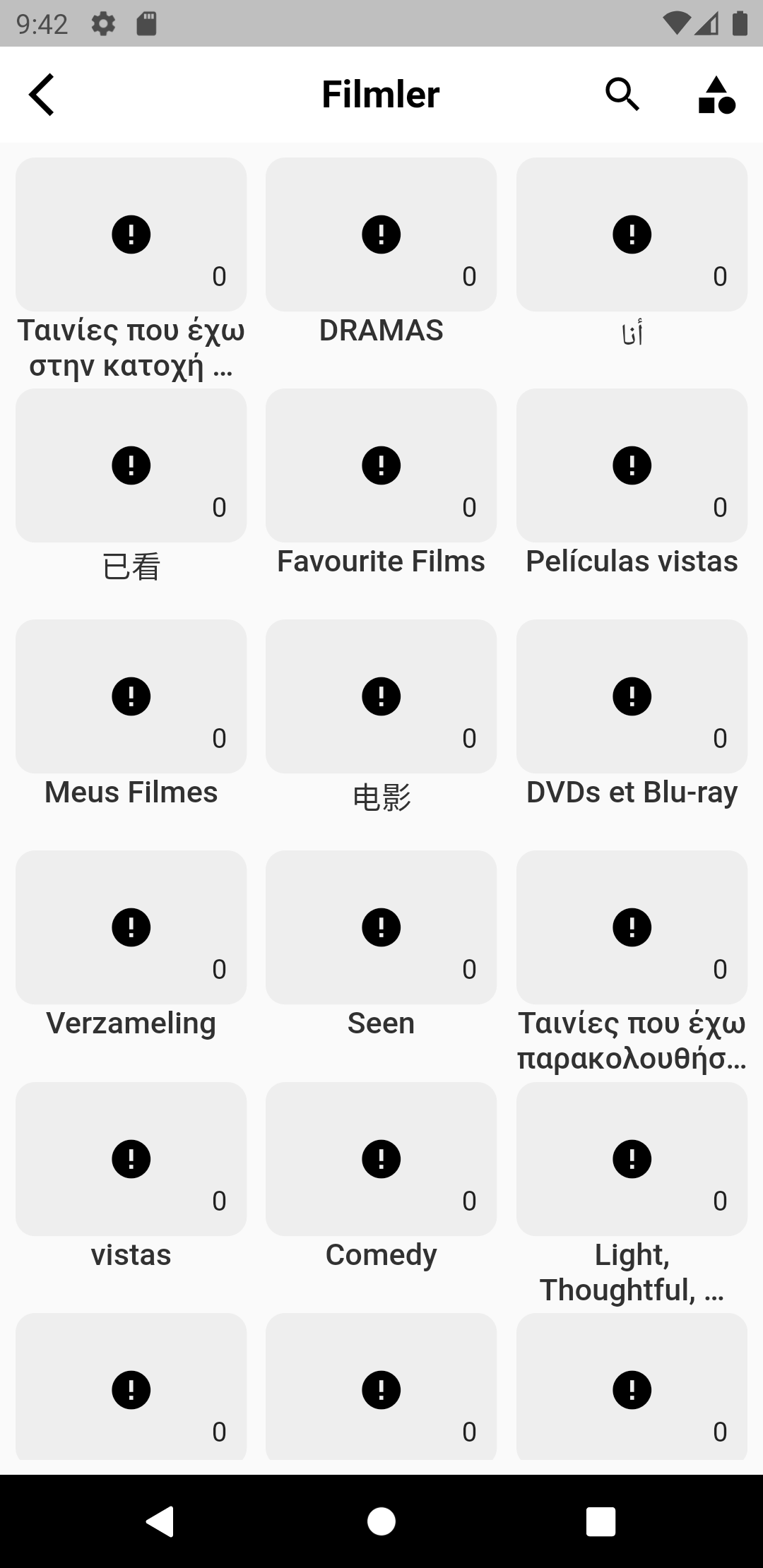Screen dimensions: 763x1568
Task: Tap the alert icon on the Verzameling card
Action: click(x=131, y=927)
